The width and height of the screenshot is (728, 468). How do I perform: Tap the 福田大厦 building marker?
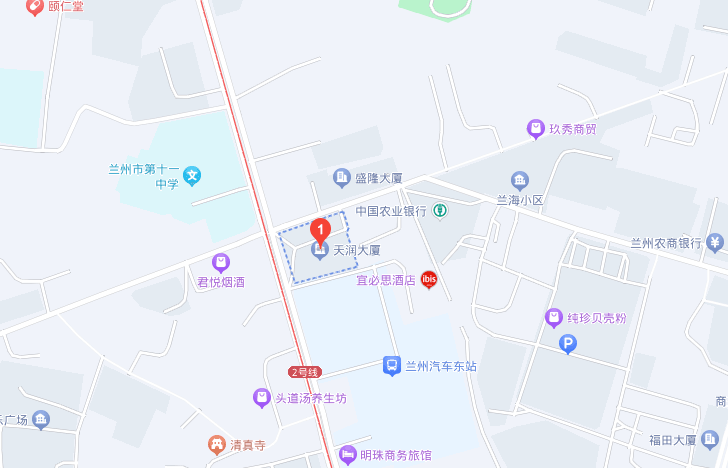tap(710, 439)
